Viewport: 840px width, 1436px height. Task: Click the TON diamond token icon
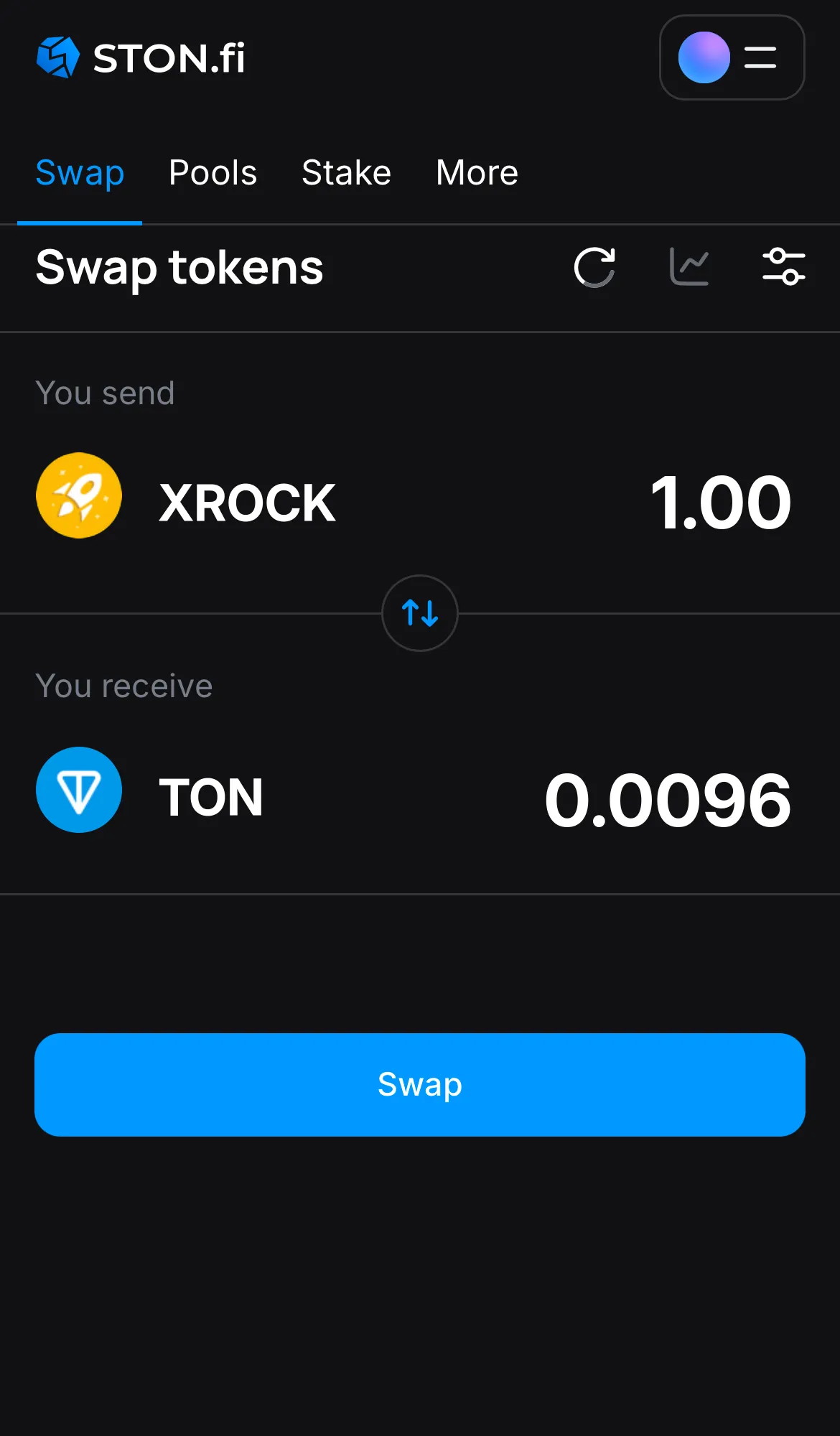tap(79, 790)
